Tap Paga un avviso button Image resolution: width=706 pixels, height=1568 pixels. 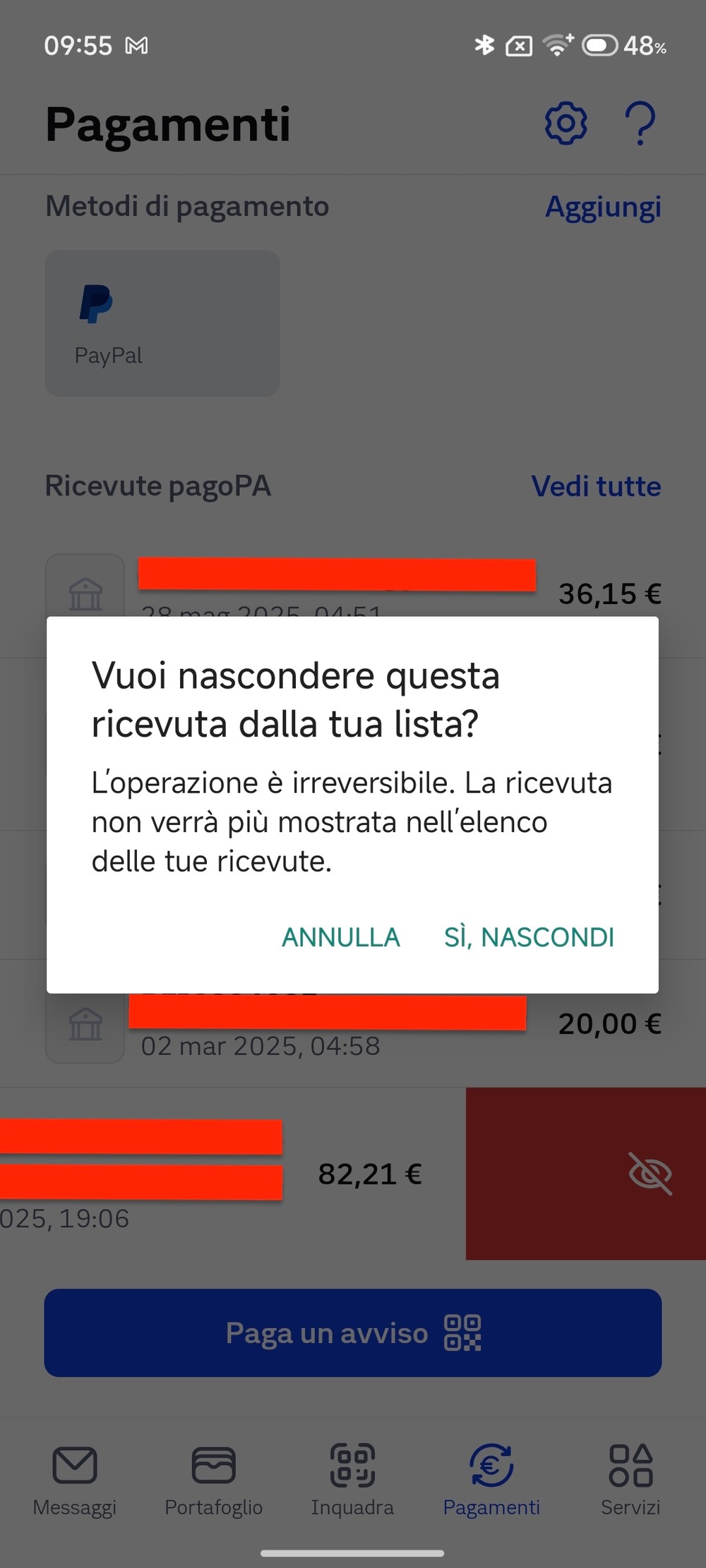pos(353,1333)
